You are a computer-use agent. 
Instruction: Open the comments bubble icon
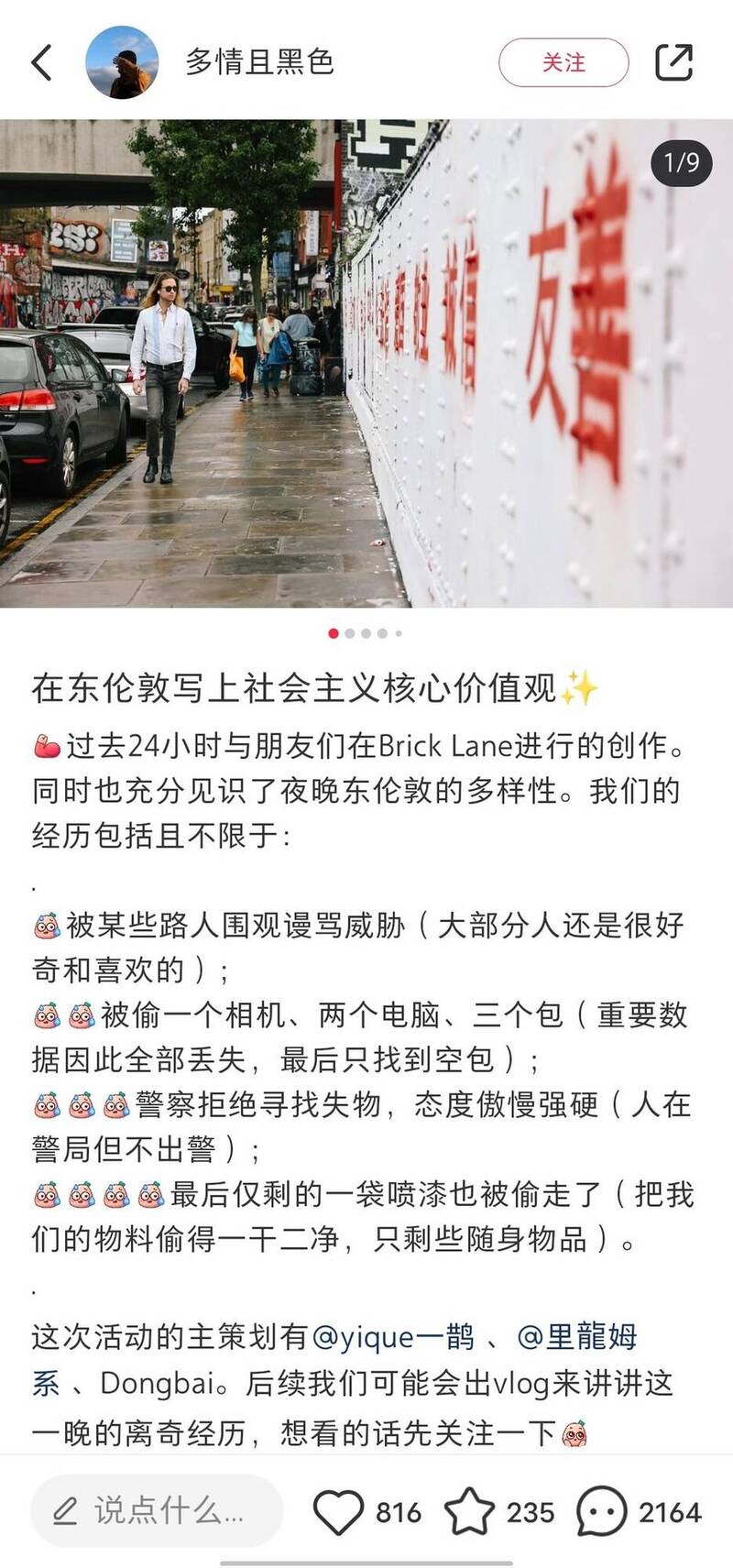tap(601, 1511)
